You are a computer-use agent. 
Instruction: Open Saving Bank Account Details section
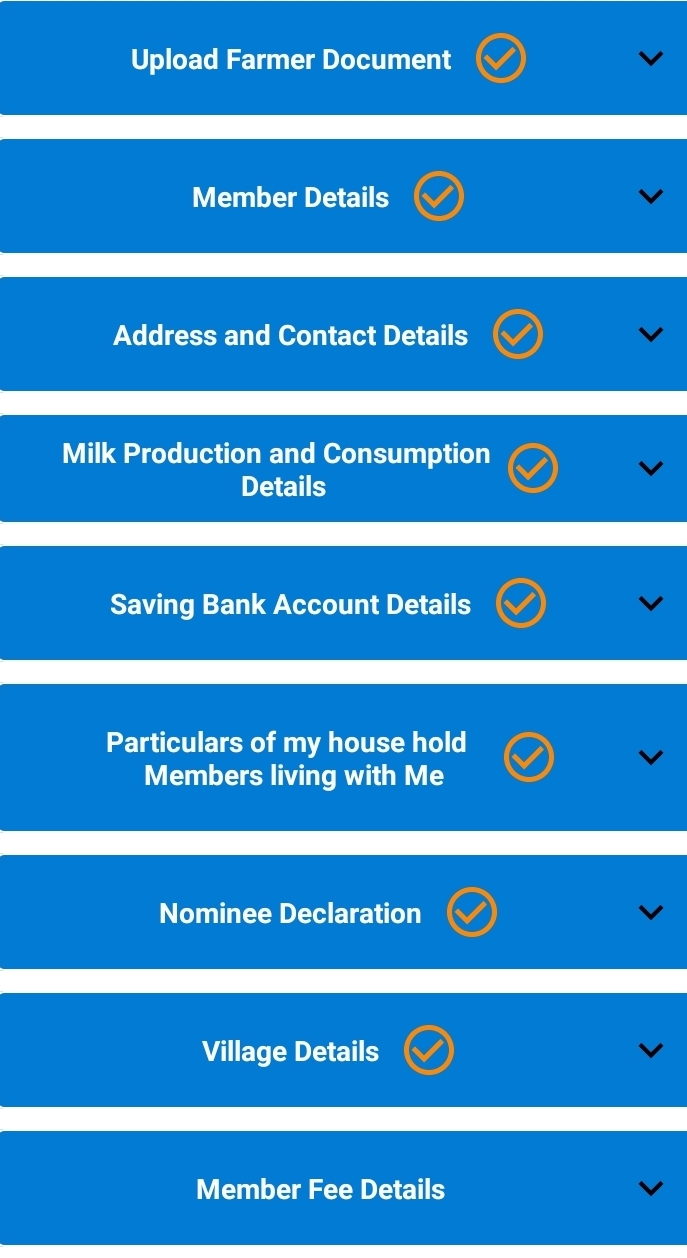coord(650,604)
